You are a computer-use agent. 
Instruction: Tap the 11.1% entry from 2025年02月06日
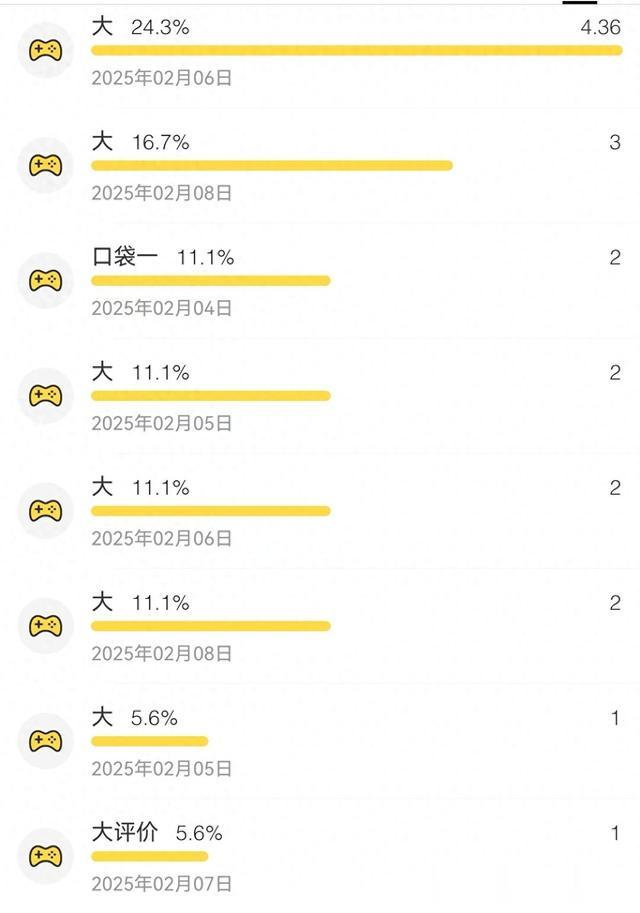coord(320,511)
